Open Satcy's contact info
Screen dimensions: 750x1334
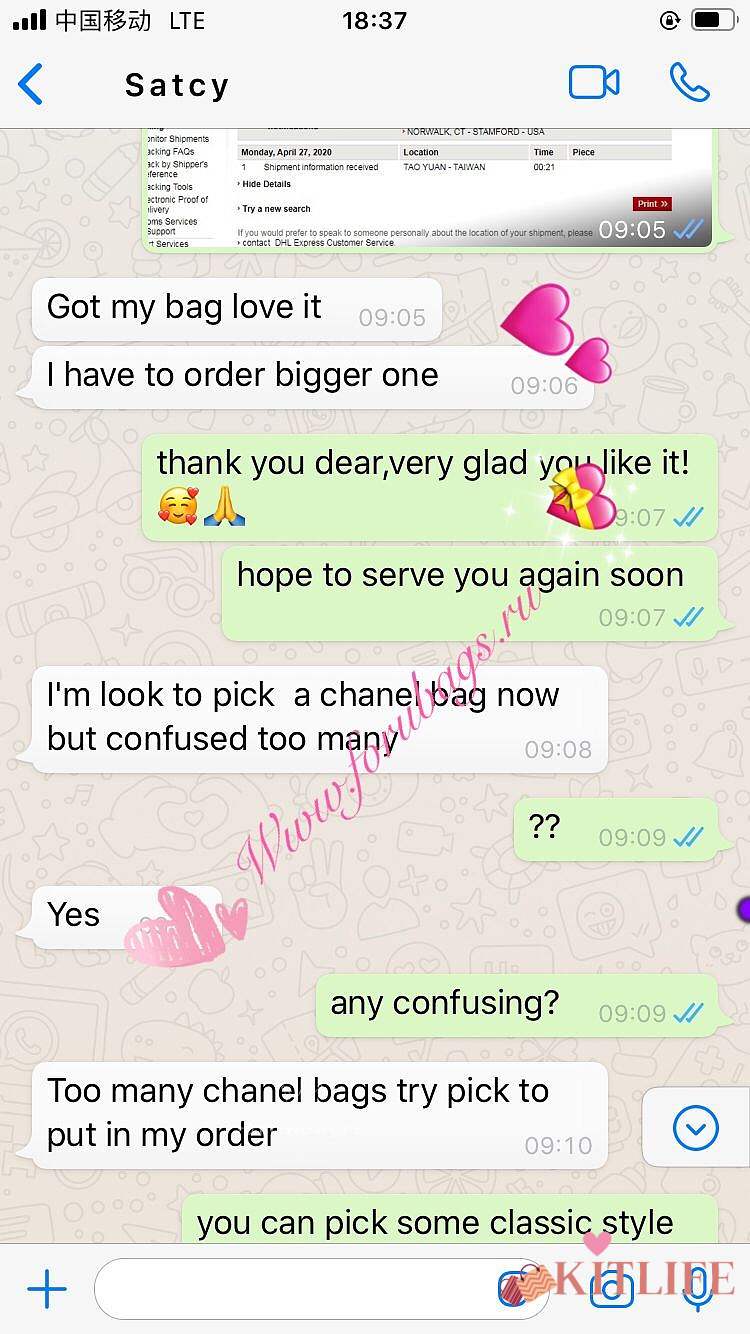[177, 85]
